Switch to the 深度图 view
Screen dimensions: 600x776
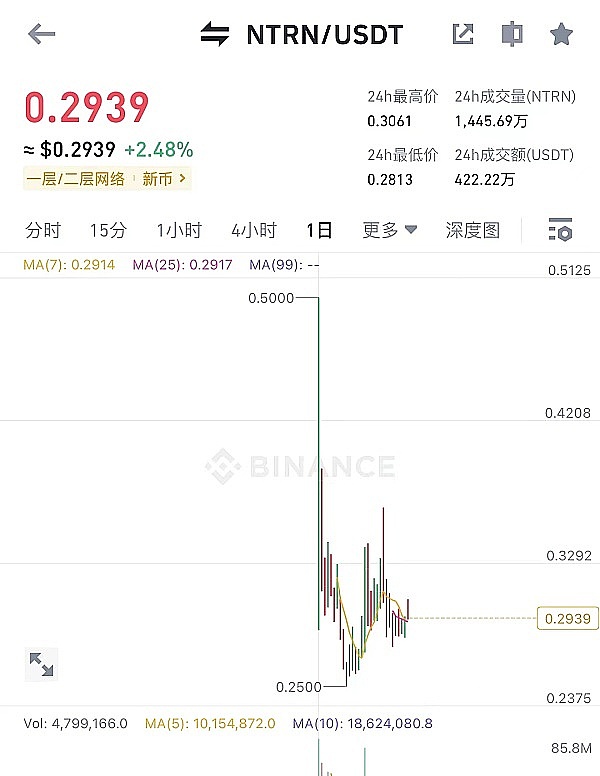[472, 230]
